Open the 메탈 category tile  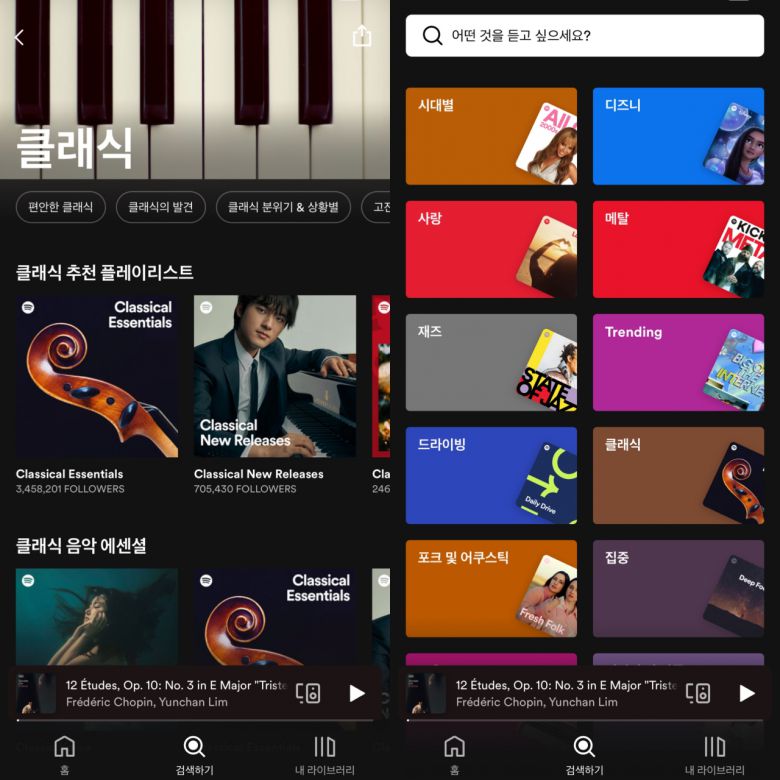click(678, 249)
